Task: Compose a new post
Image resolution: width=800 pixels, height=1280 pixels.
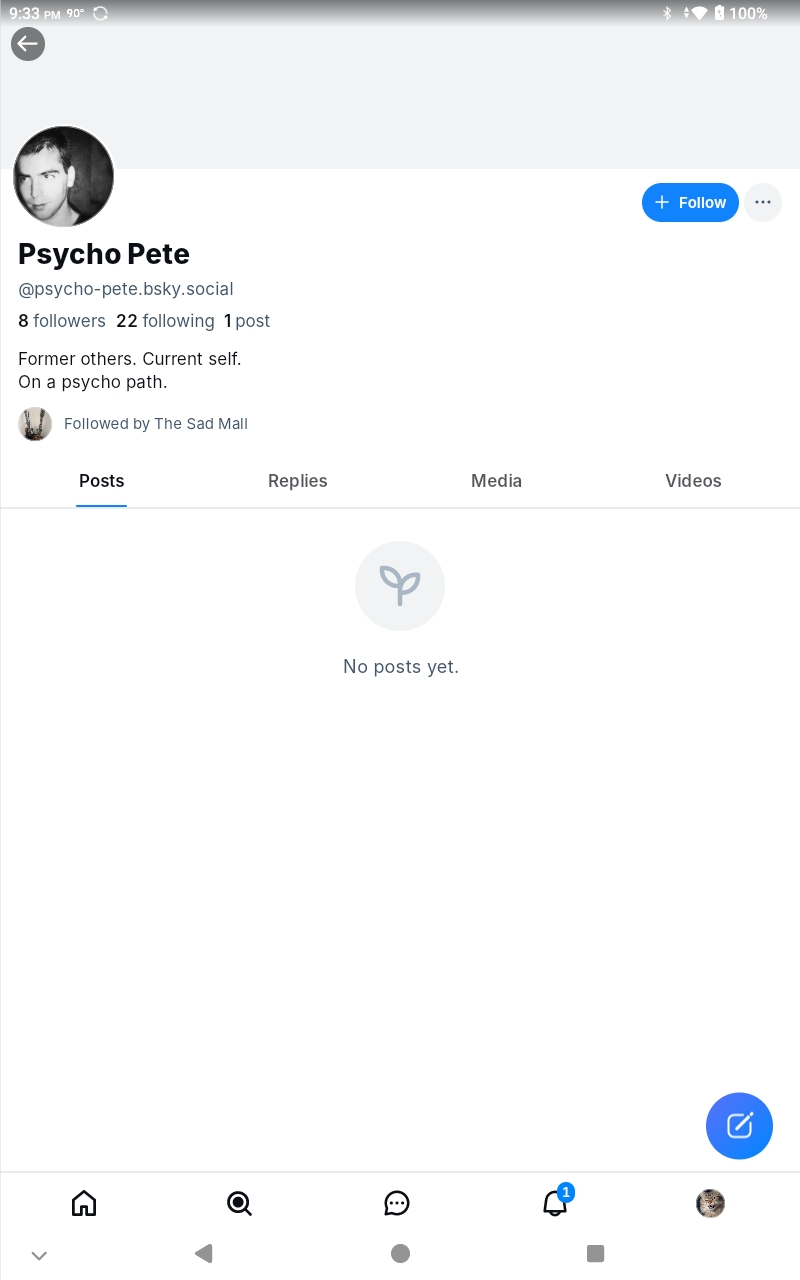Action: [739, 1125]
